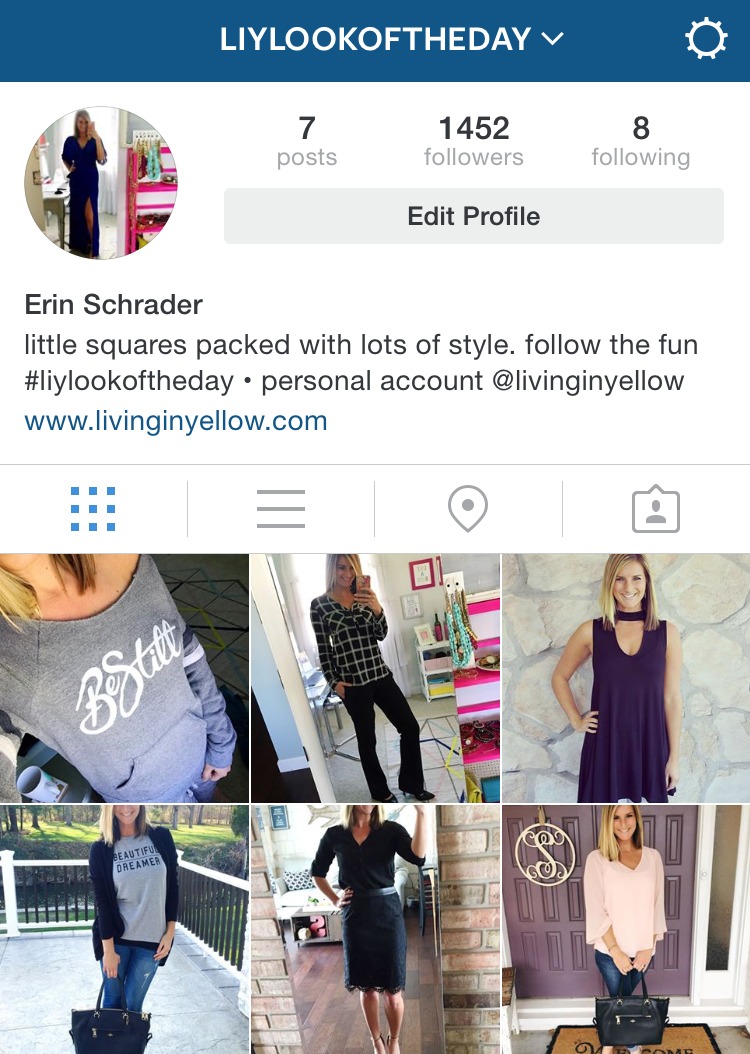Screen dimensions: 750x1054
Task: Open the www.livinginyellow.com link
Action: pos(176,421)
